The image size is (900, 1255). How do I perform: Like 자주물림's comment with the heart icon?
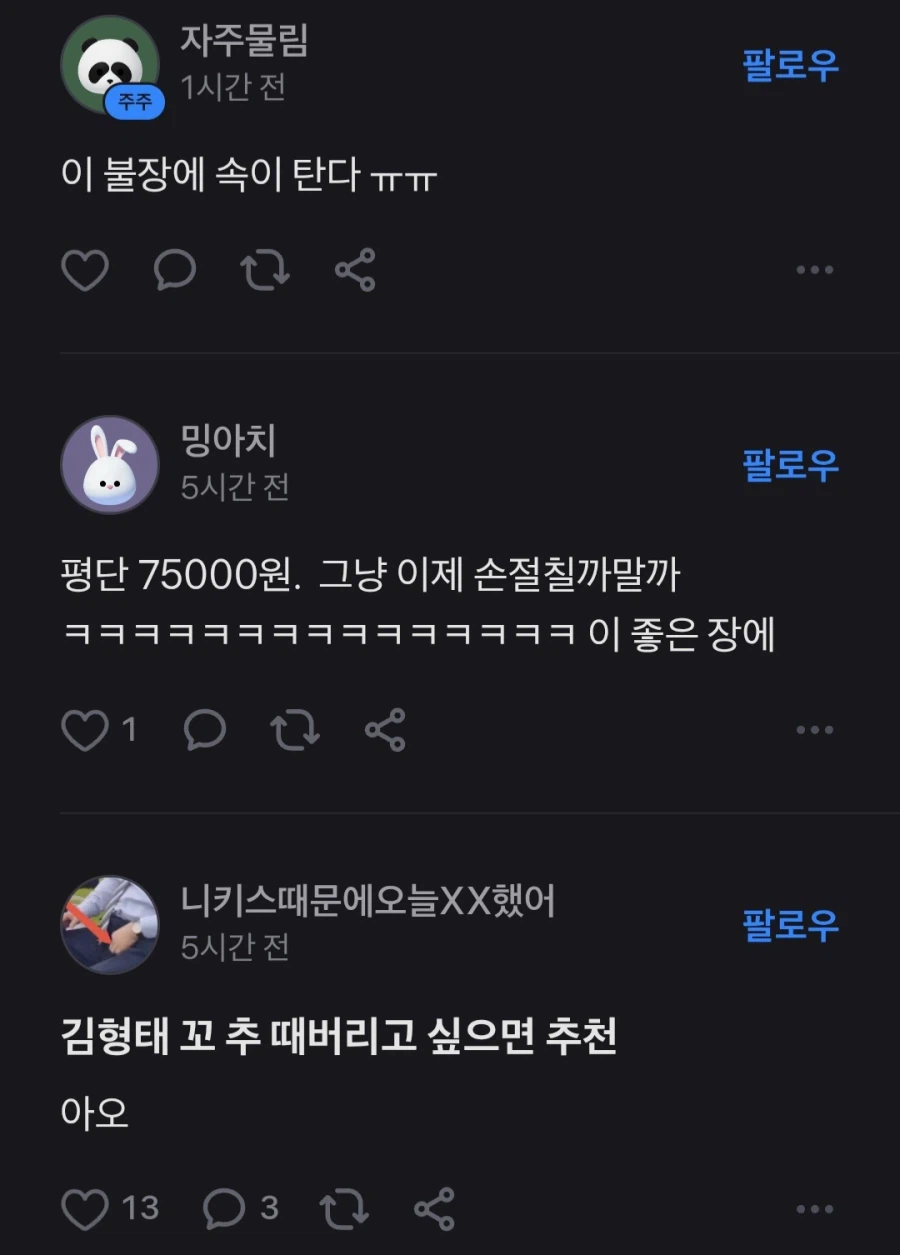[x=84, y=268]
